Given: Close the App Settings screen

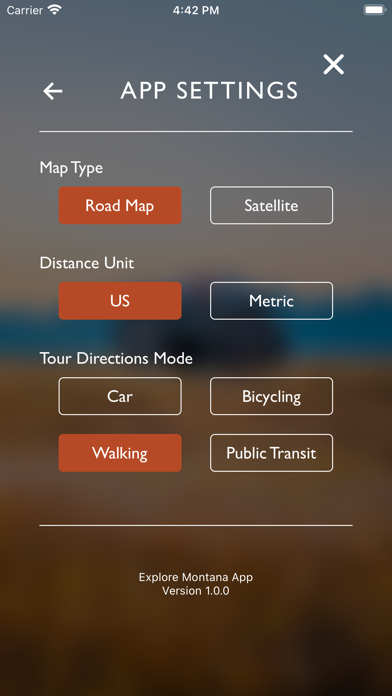Looking at the screenshot, I should tap(333, 64).
